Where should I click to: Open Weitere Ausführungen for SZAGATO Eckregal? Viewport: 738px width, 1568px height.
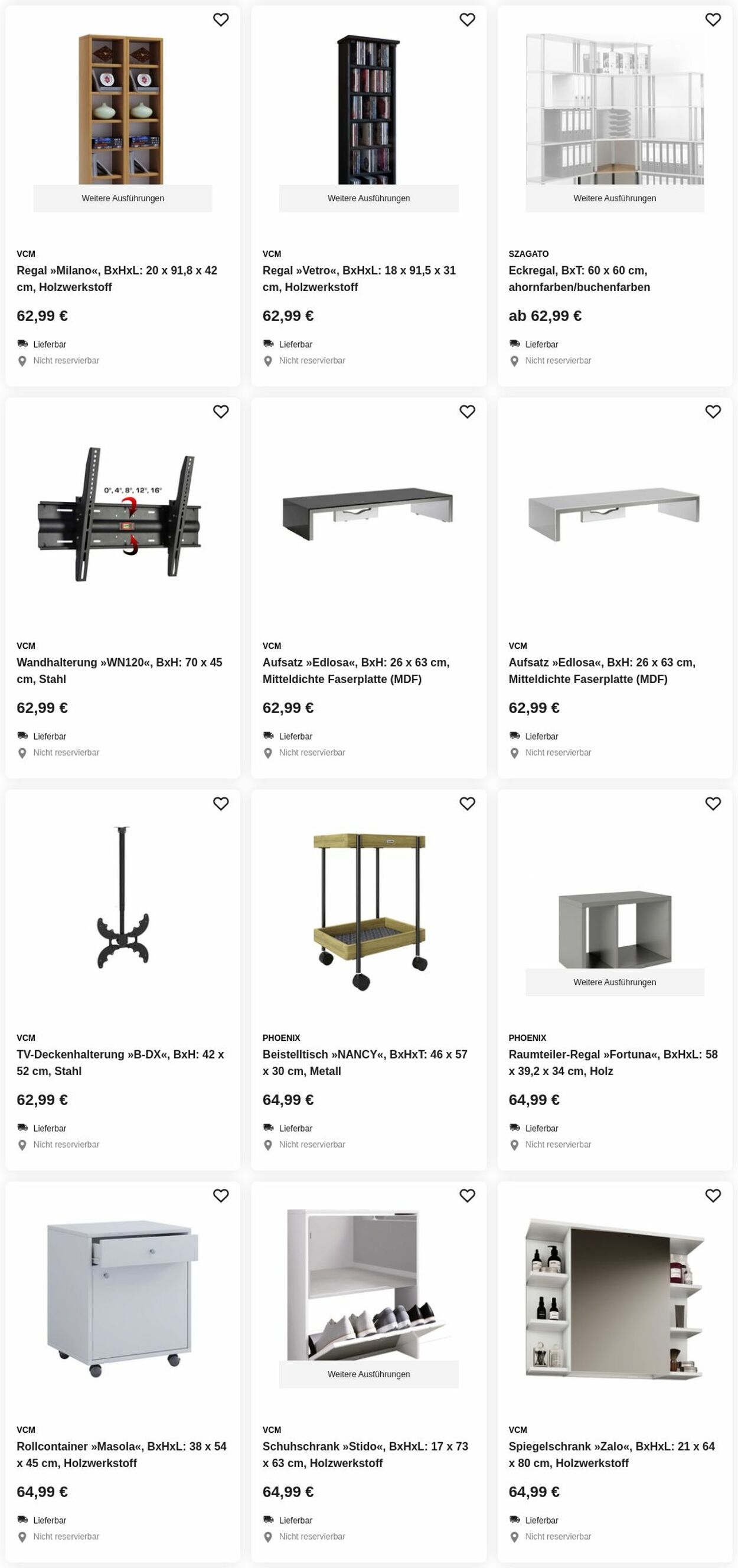click(615, 198)
